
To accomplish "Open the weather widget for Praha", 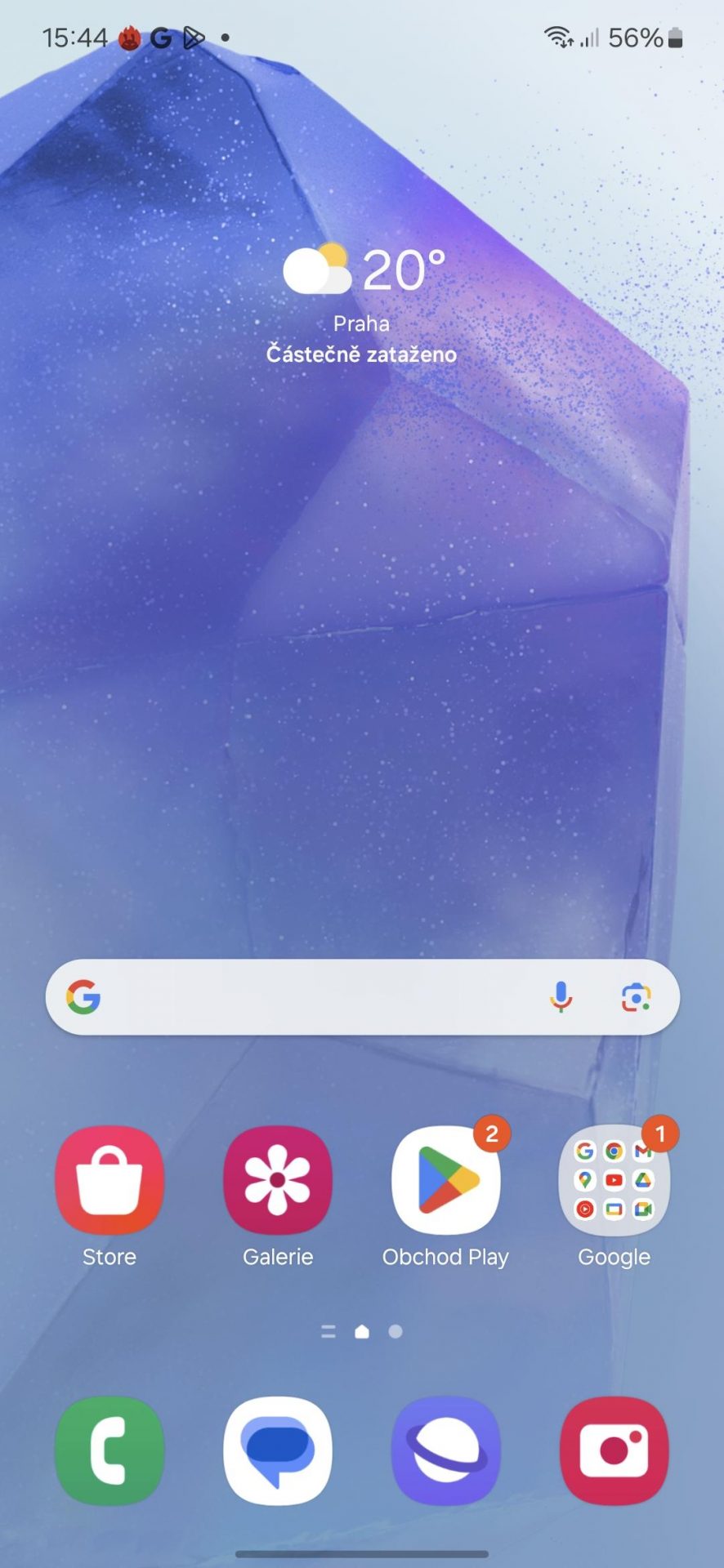I will [x=362, y=303].
